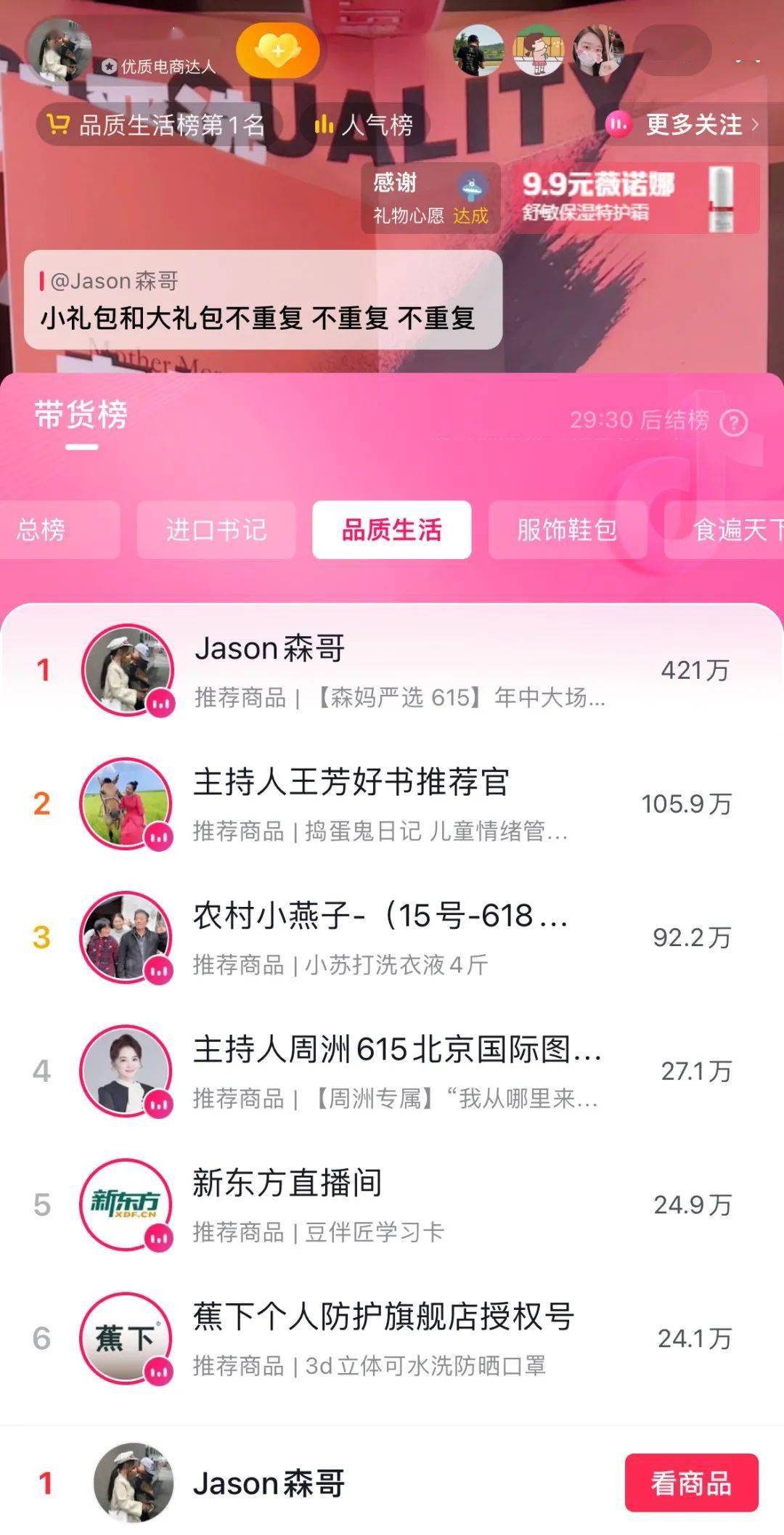Open 主持人王芳好书推荐官's ranking entry
The height and width of the screenshot is (1535, 784).
pos(392,802)
